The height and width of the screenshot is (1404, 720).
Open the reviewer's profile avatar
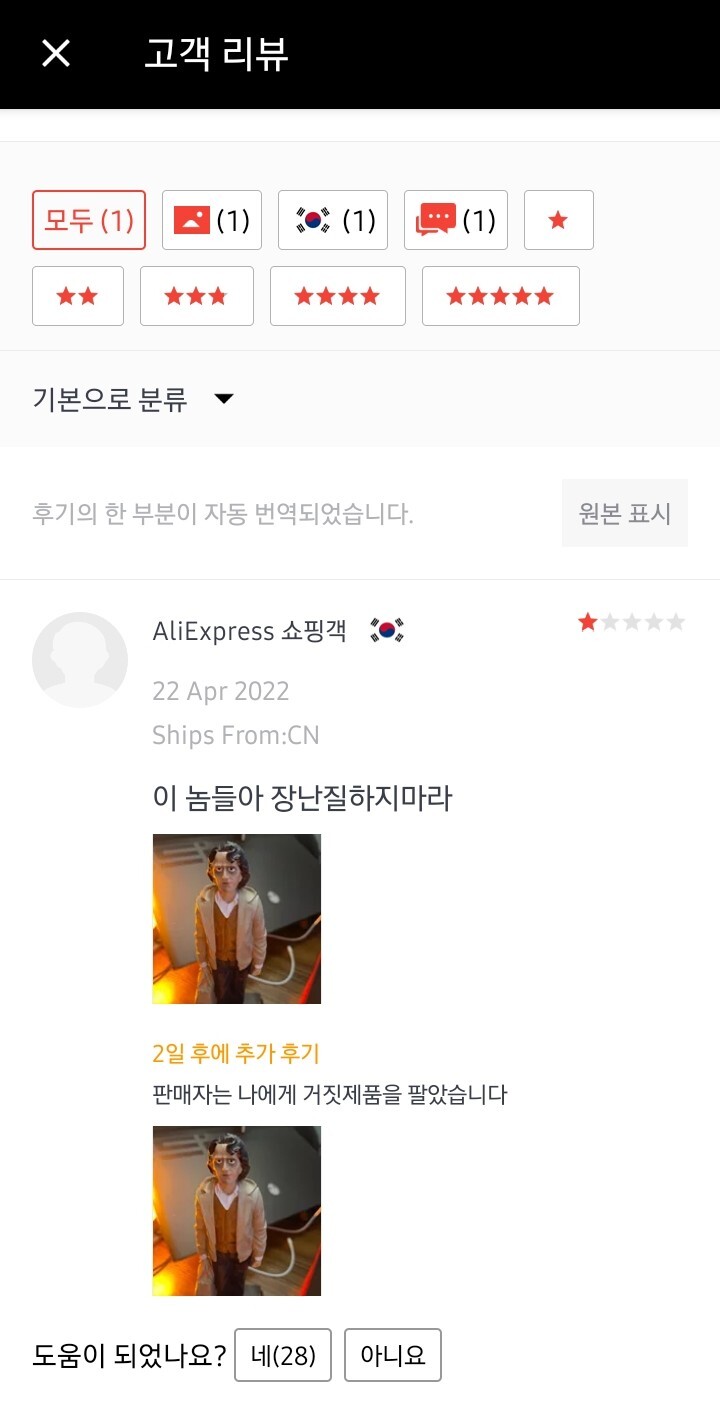80,659
